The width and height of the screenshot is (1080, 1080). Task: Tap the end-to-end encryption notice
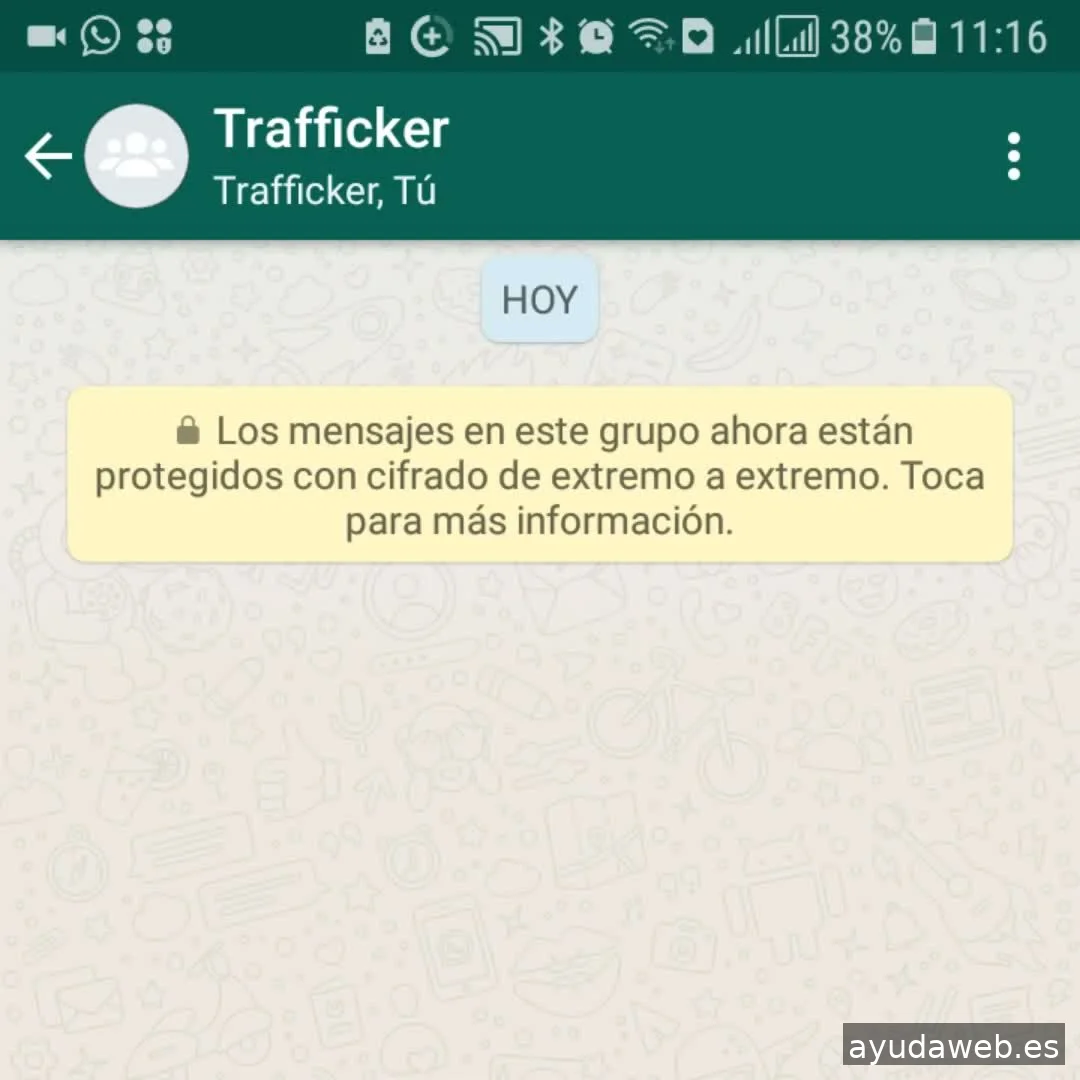[x=540, y=476]
